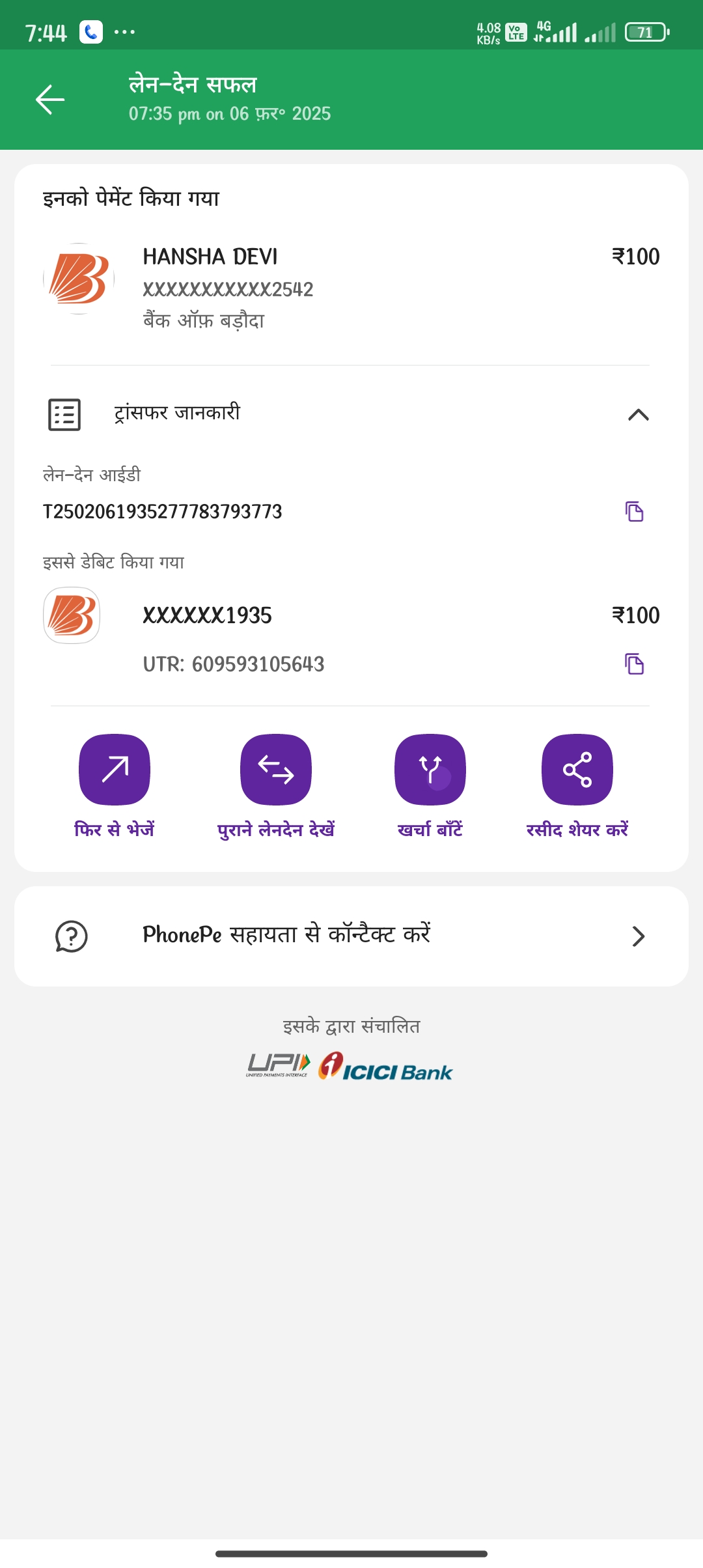Tap फिर से भेजें to send again
The width and height of the screenshot is (703, 1568).
click(x=115, y=770)
